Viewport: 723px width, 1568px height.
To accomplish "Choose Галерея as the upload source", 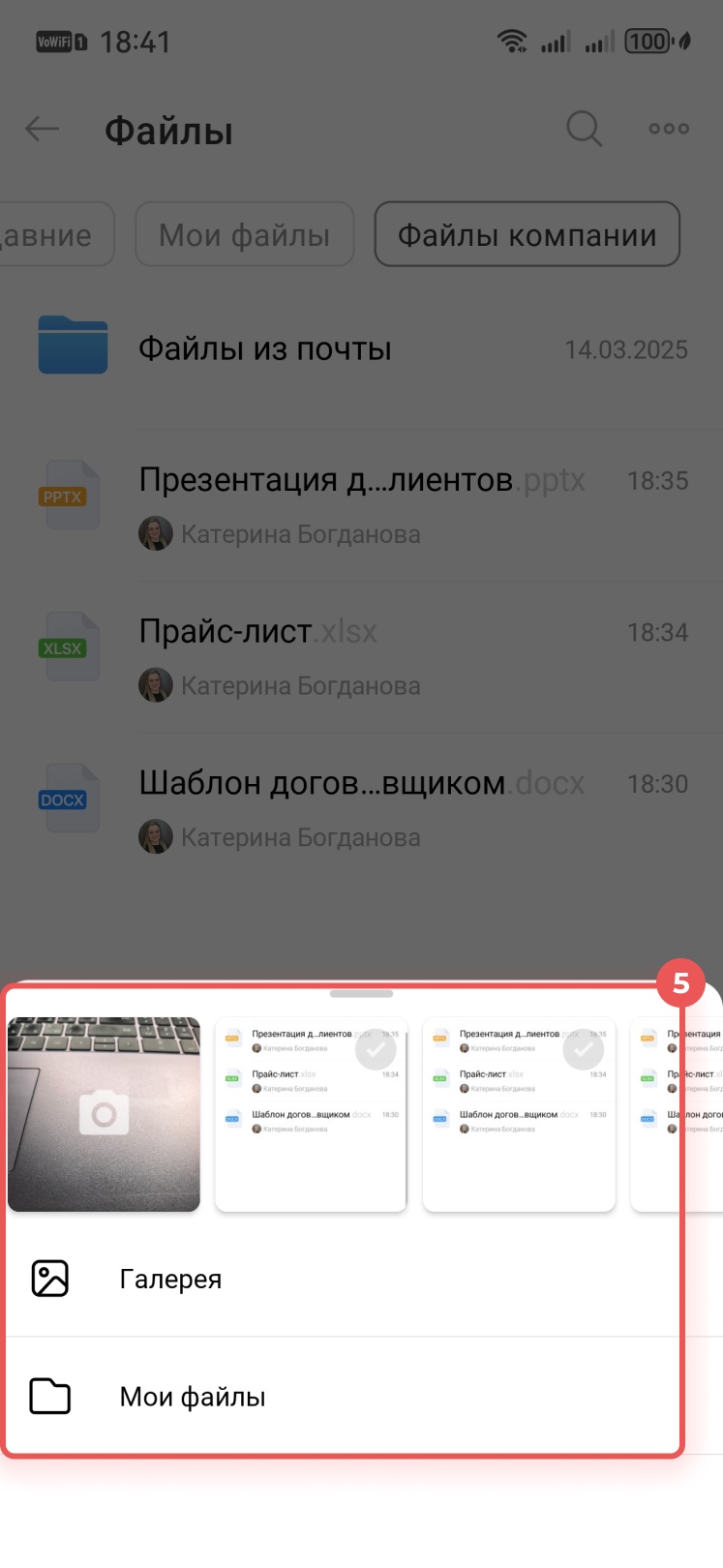I will point(170,1279).
